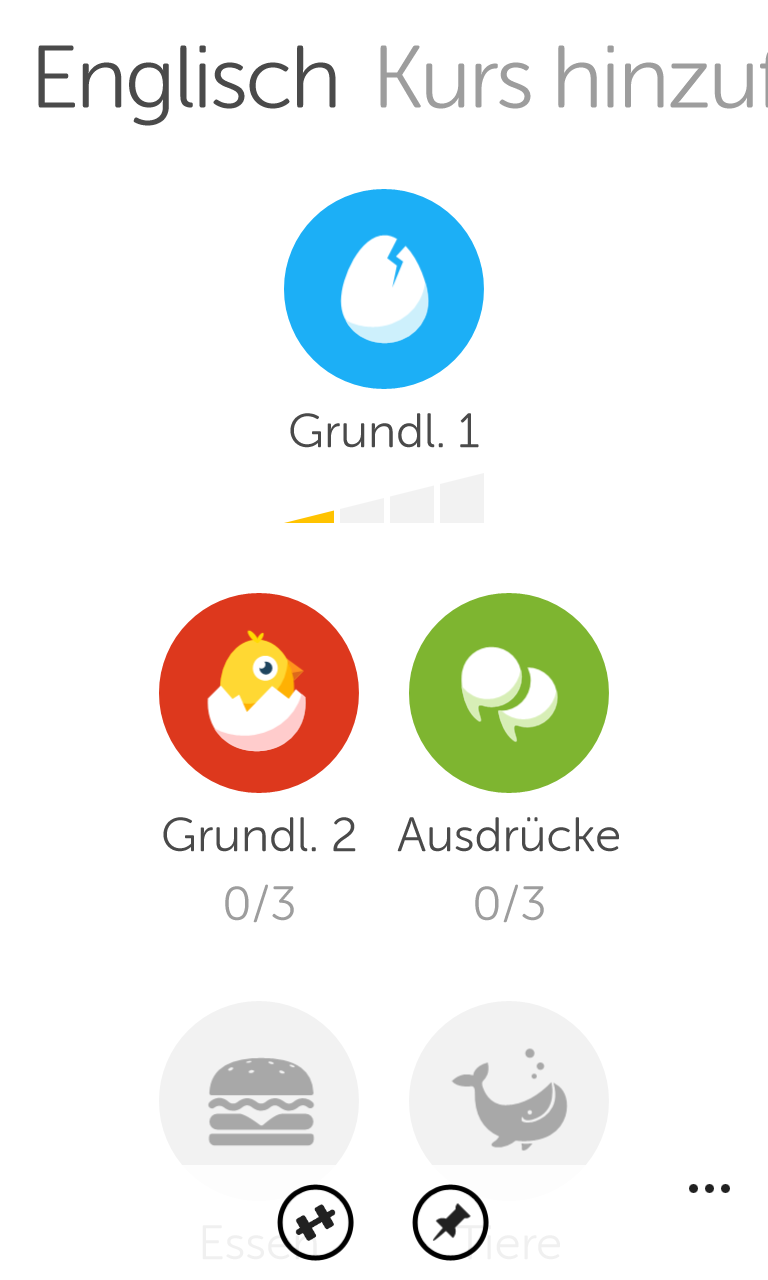Viewport: 768px width, 1280px height.
Task: Pin the course with the pushpin icon
Action: (x=451, y=1222)
